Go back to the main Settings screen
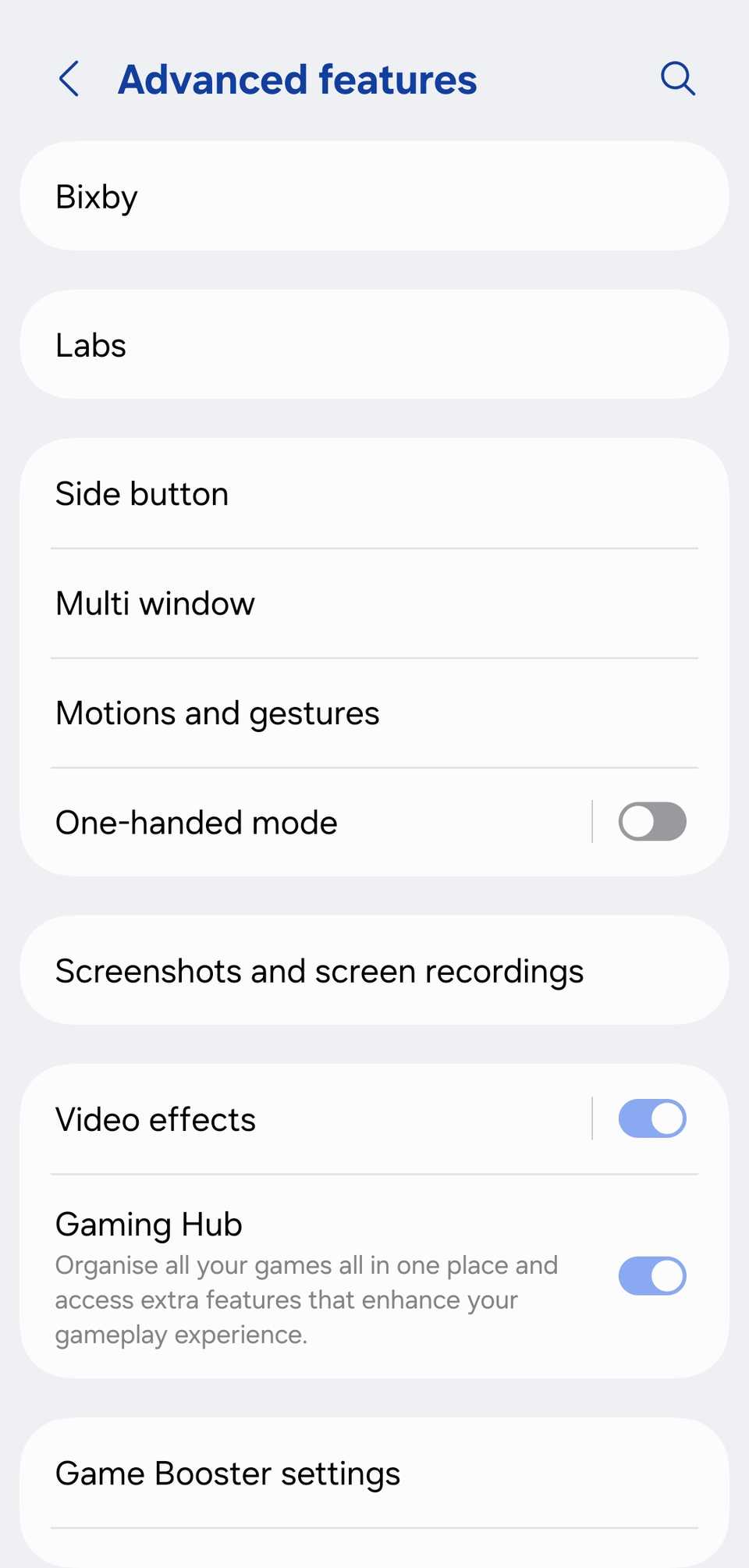Image resolution: width=749 pixels, height=1568 pixels. tap(69, 78)
